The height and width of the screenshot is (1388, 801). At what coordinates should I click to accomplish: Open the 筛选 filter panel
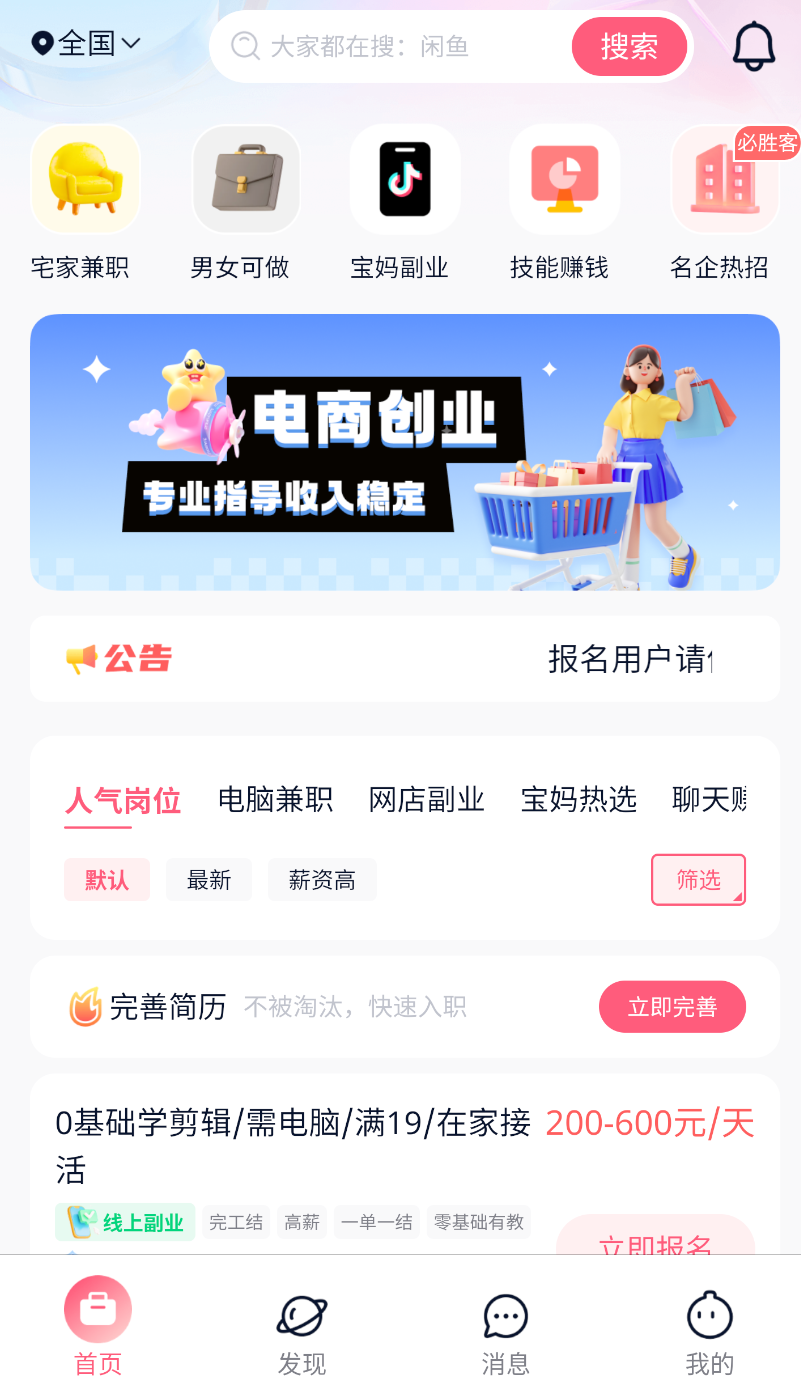pyautogui.click(x=698, y=879)
